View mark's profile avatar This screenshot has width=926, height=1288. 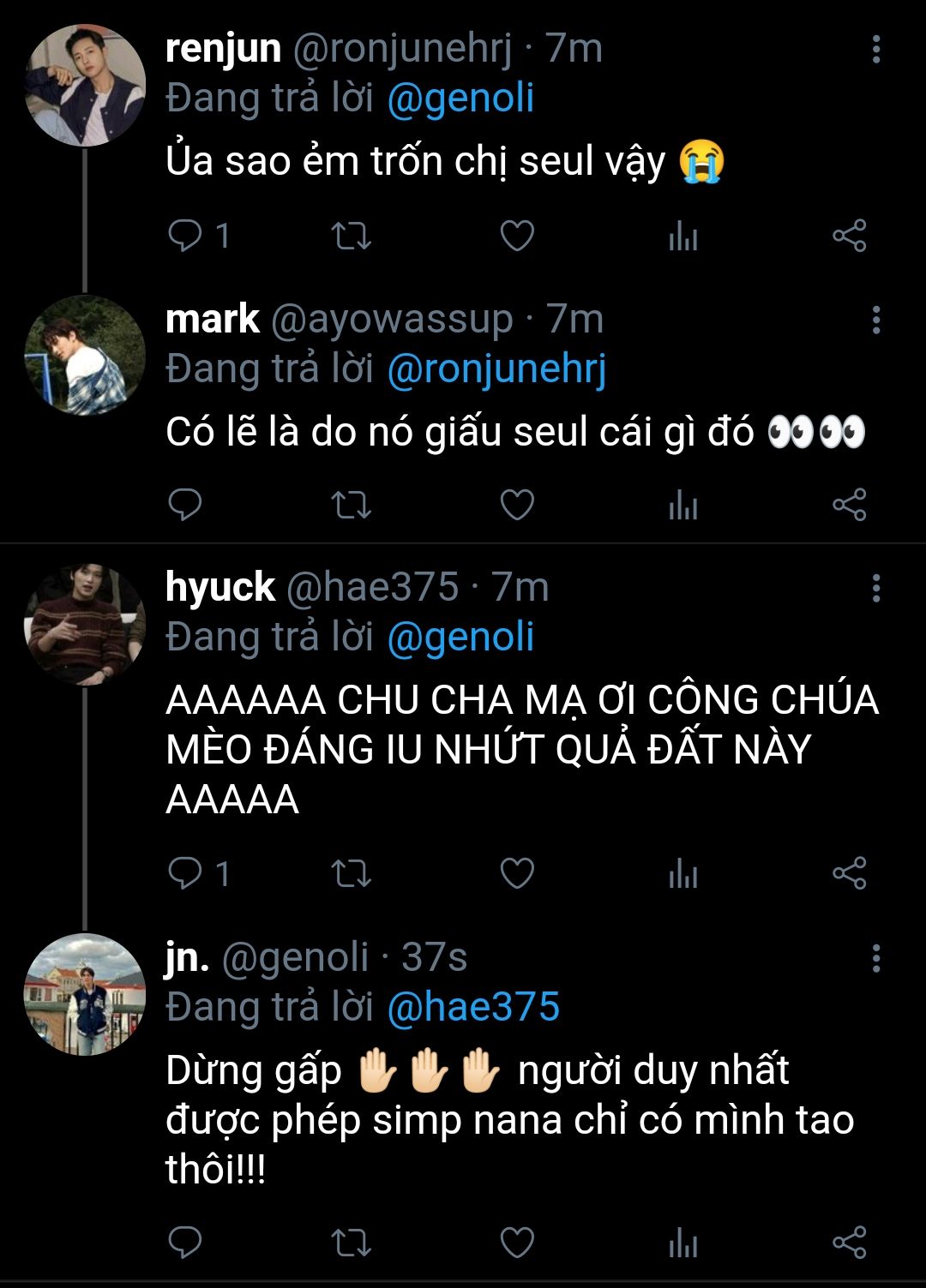84,355
